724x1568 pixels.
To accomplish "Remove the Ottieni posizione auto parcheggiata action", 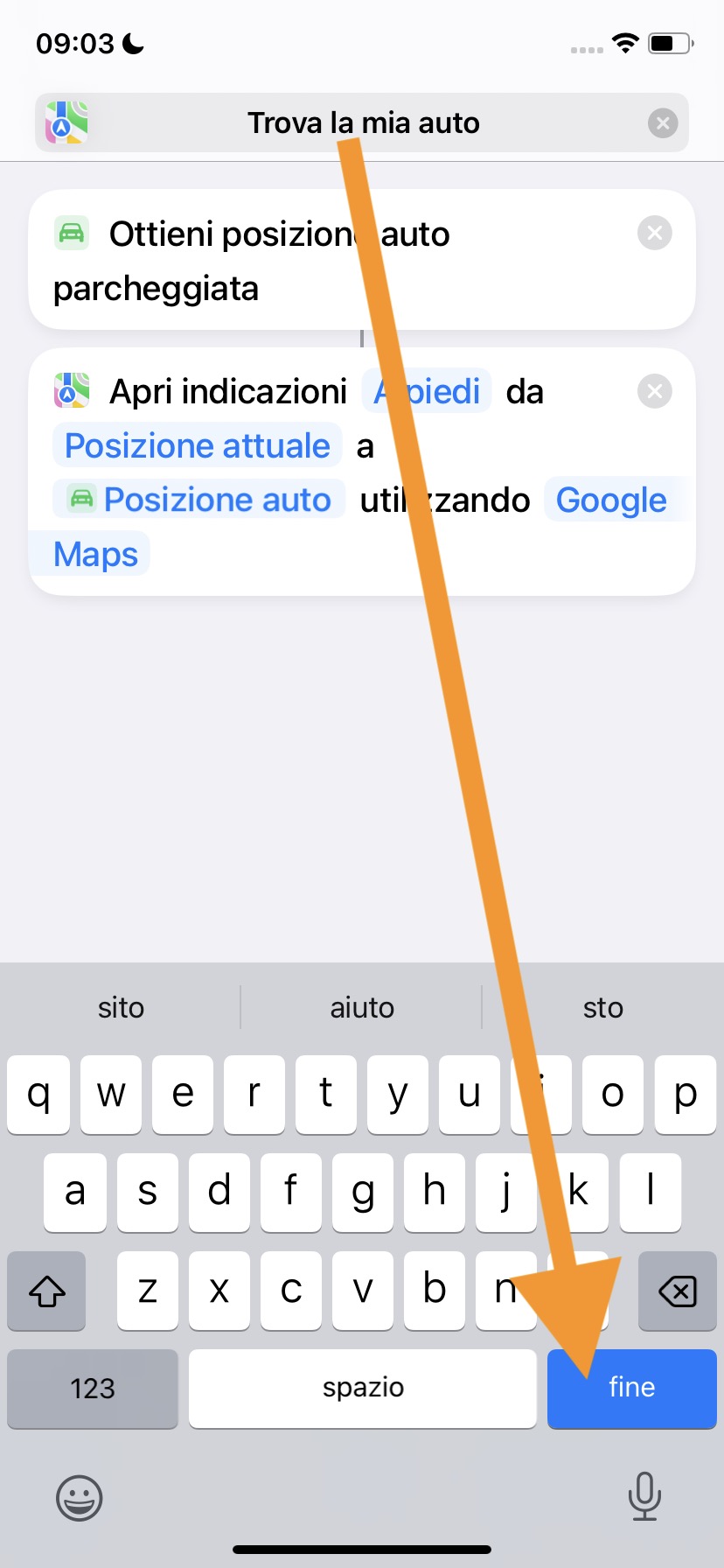I will pyautogui.click(x=654, y=234).
